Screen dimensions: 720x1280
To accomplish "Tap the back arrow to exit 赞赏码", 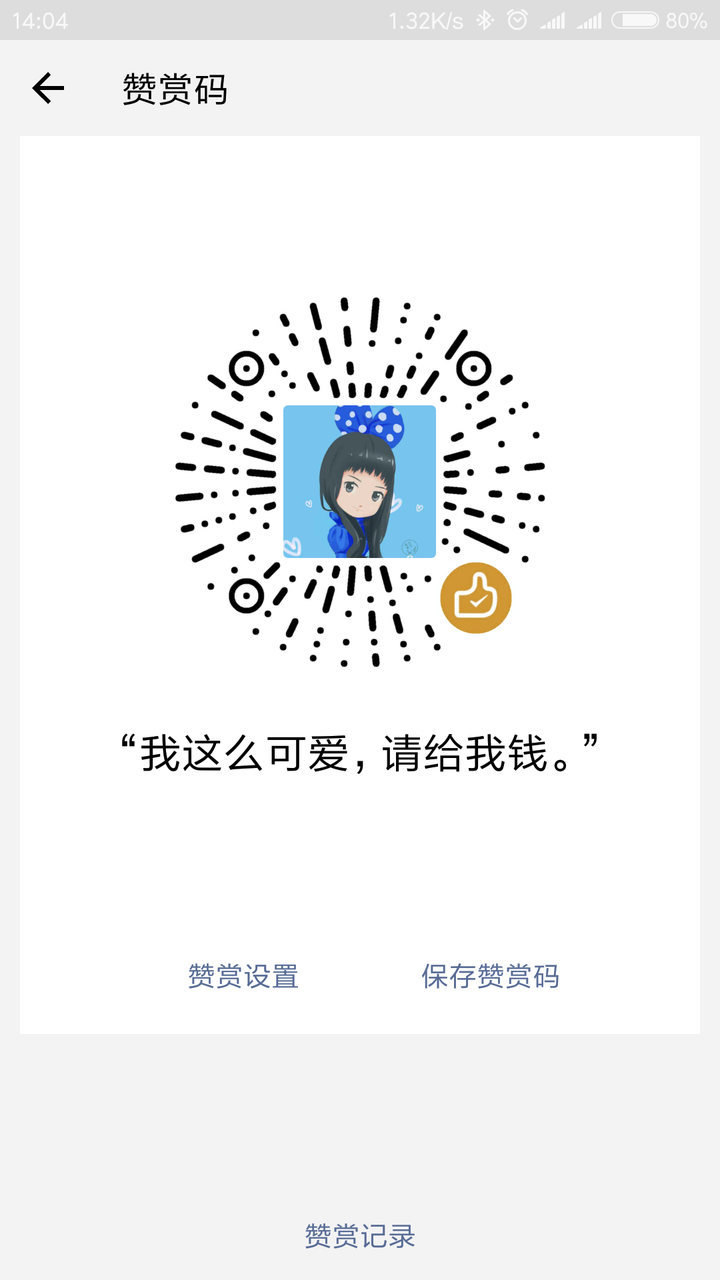I will click(x=48, y=88).
